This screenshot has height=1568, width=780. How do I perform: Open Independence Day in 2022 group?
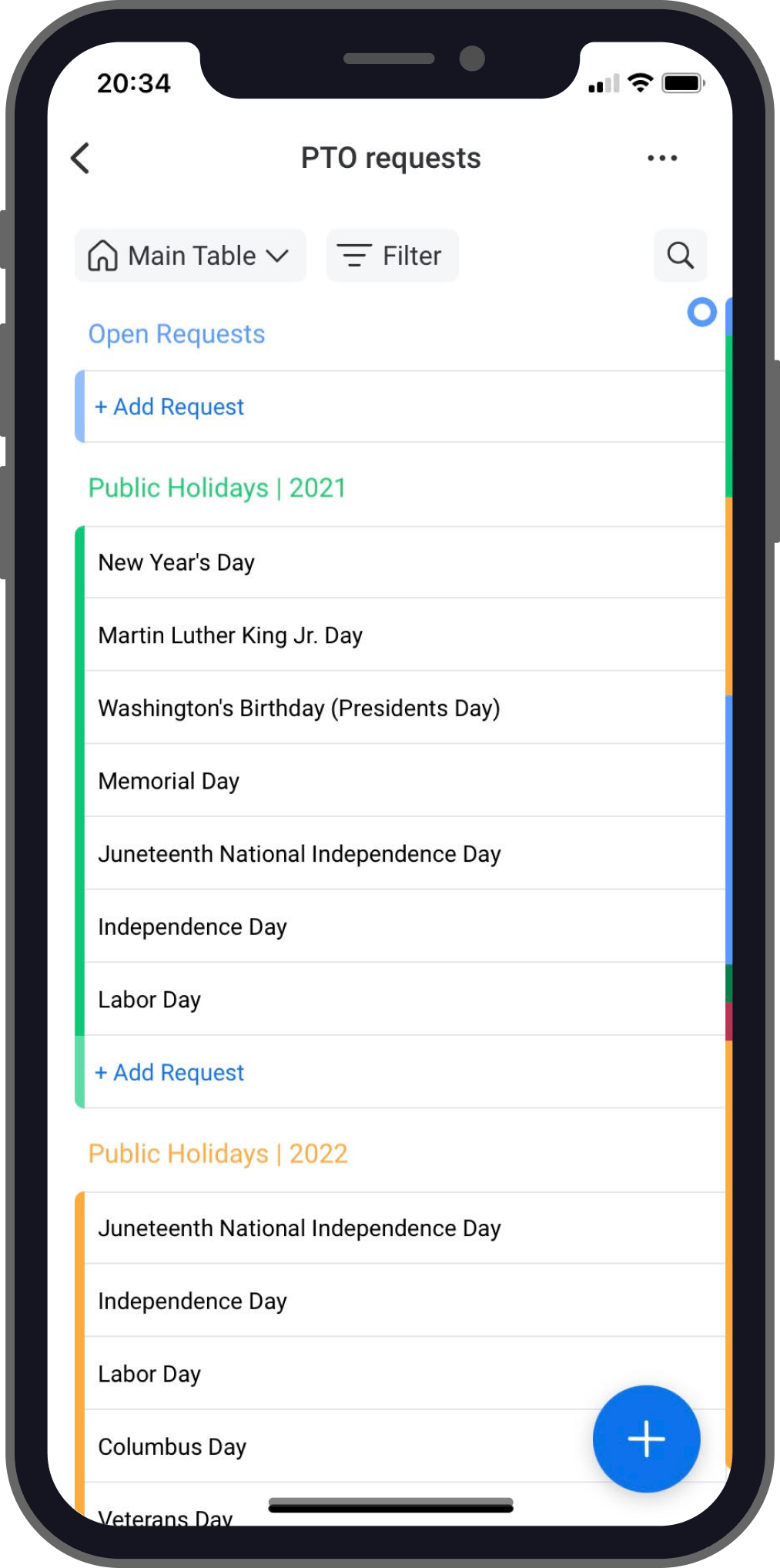(192, 1302)
